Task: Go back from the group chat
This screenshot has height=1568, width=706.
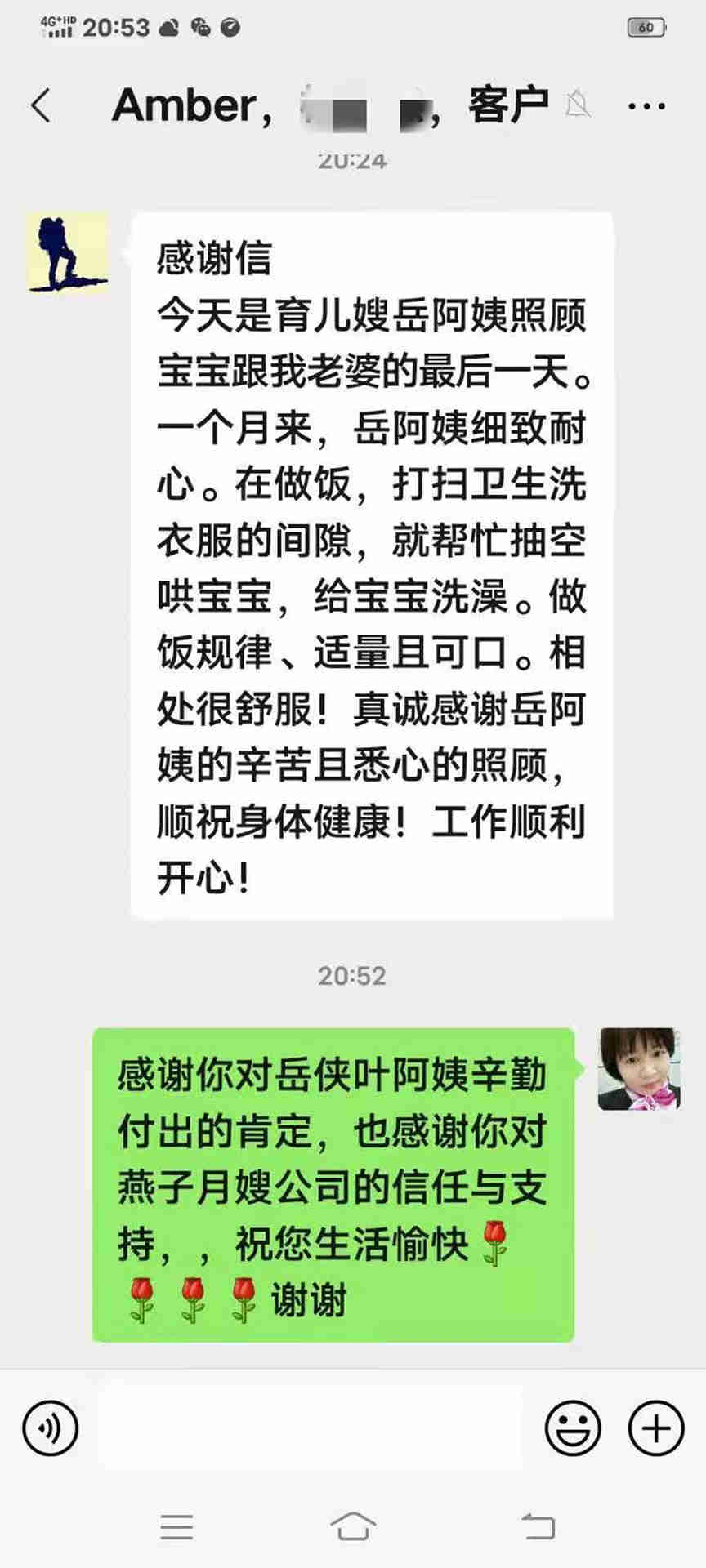Action: click(x=41, y=106)
